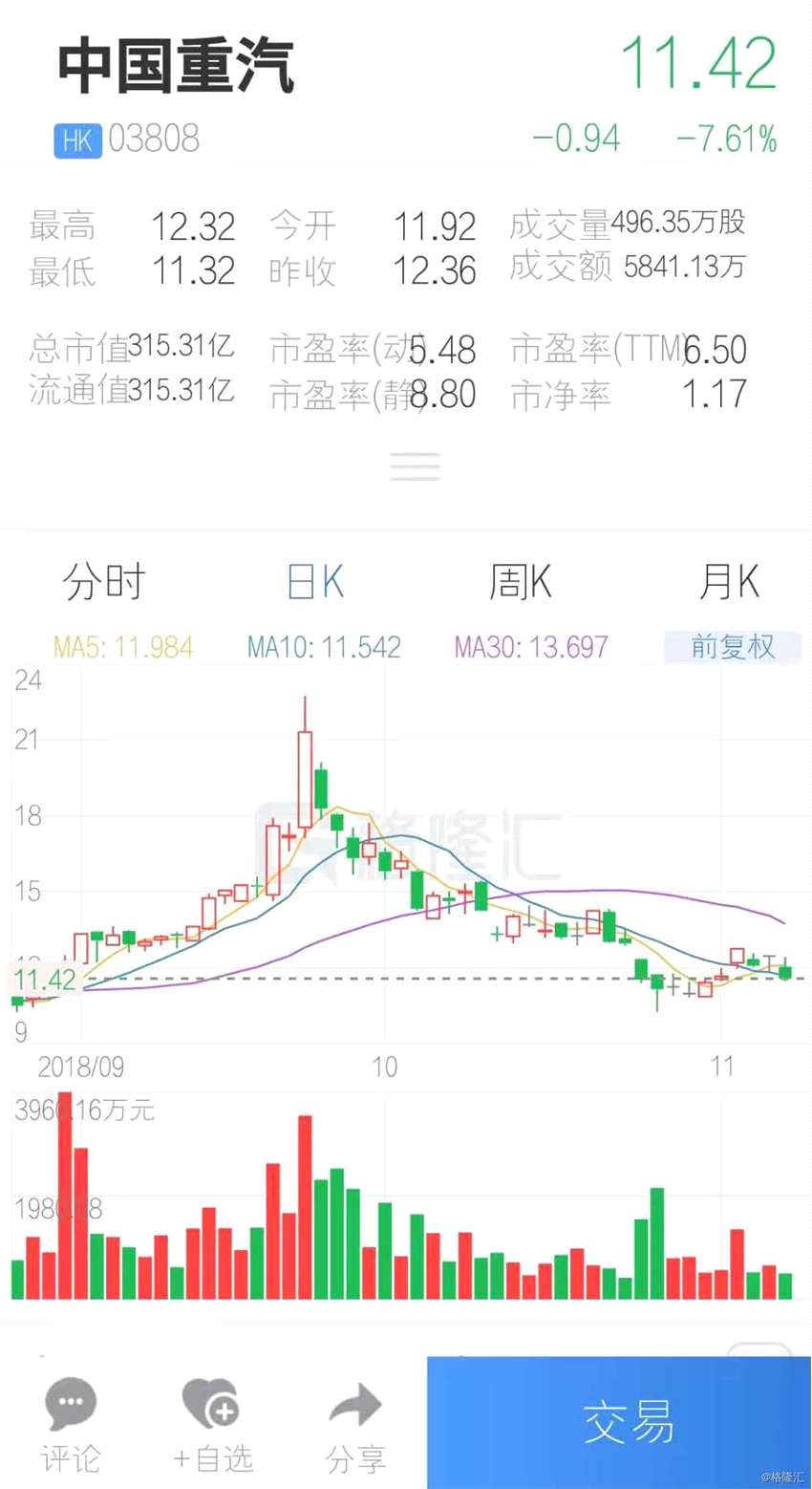Screen dimensions: 812x1489
Task: Switch to the 周K weekly chart tab
Action: pyautogui.click(x=519, y=581)
